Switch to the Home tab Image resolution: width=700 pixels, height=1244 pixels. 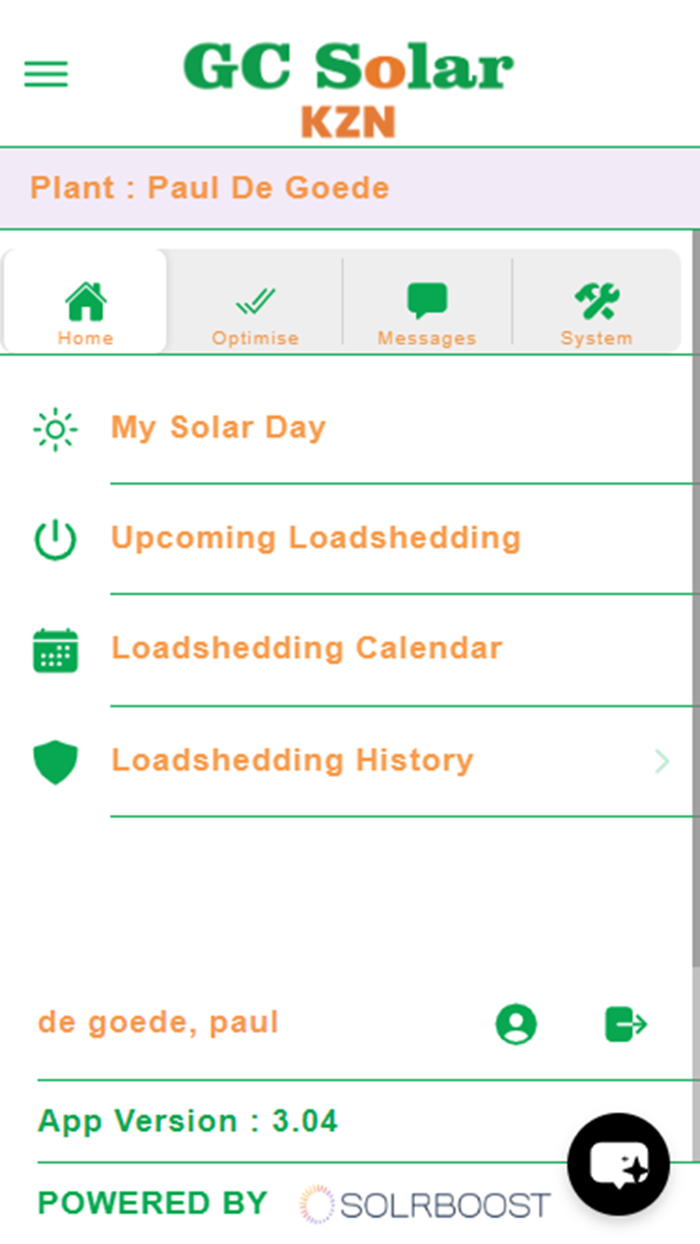[x=85, y=310]
